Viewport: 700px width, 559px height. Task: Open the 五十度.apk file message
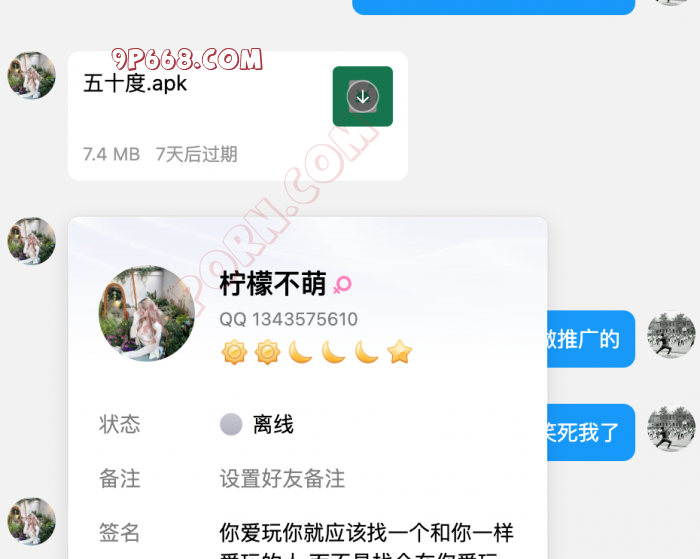click(x=200, y=116)
